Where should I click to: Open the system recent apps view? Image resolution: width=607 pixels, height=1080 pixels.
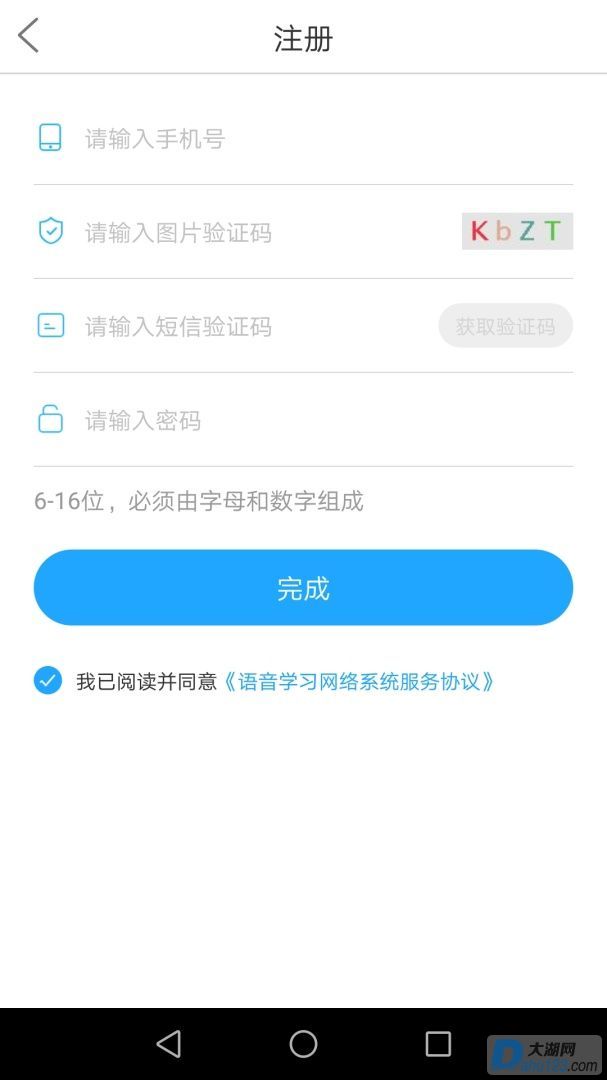click(438, 1044)
